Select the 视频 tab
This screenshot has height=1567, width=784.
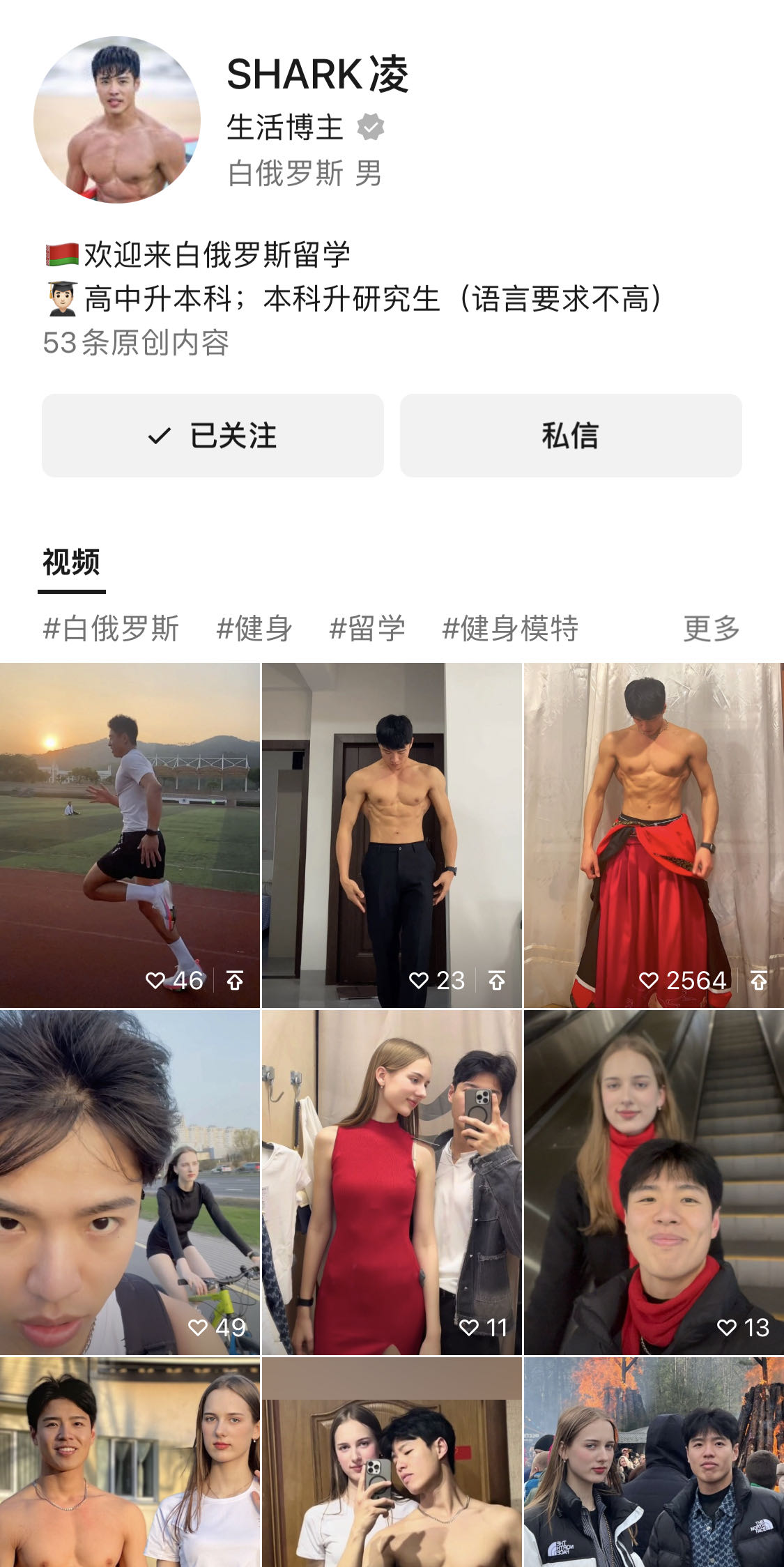tap(71, 562)
